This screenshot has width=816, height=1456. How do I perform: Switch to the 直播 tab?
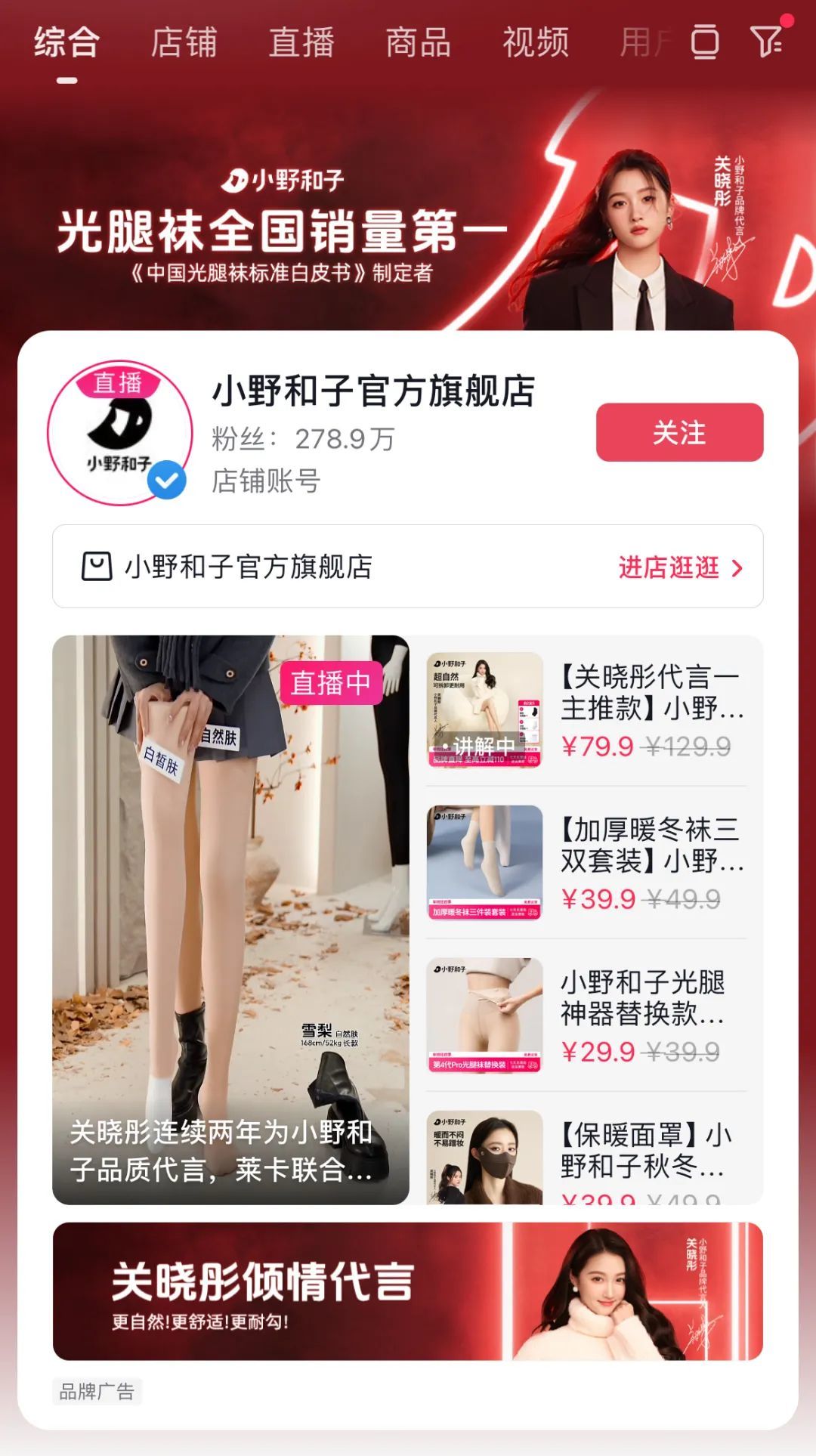coord(301,42)
